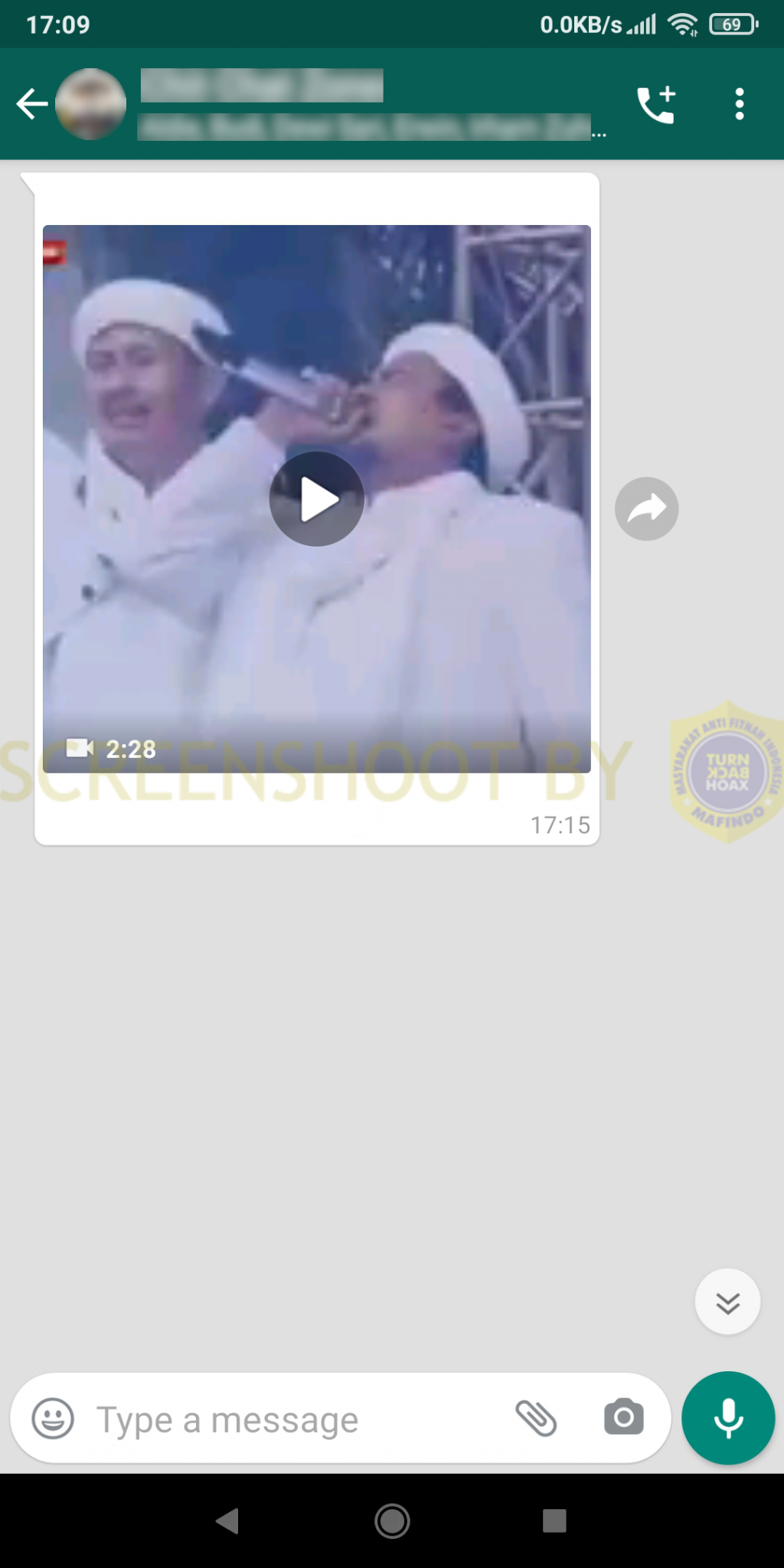The width and height of the screenshot is (784, 1568).
Task: Open the three-dot overflow menu
Action: pos(740,104)
